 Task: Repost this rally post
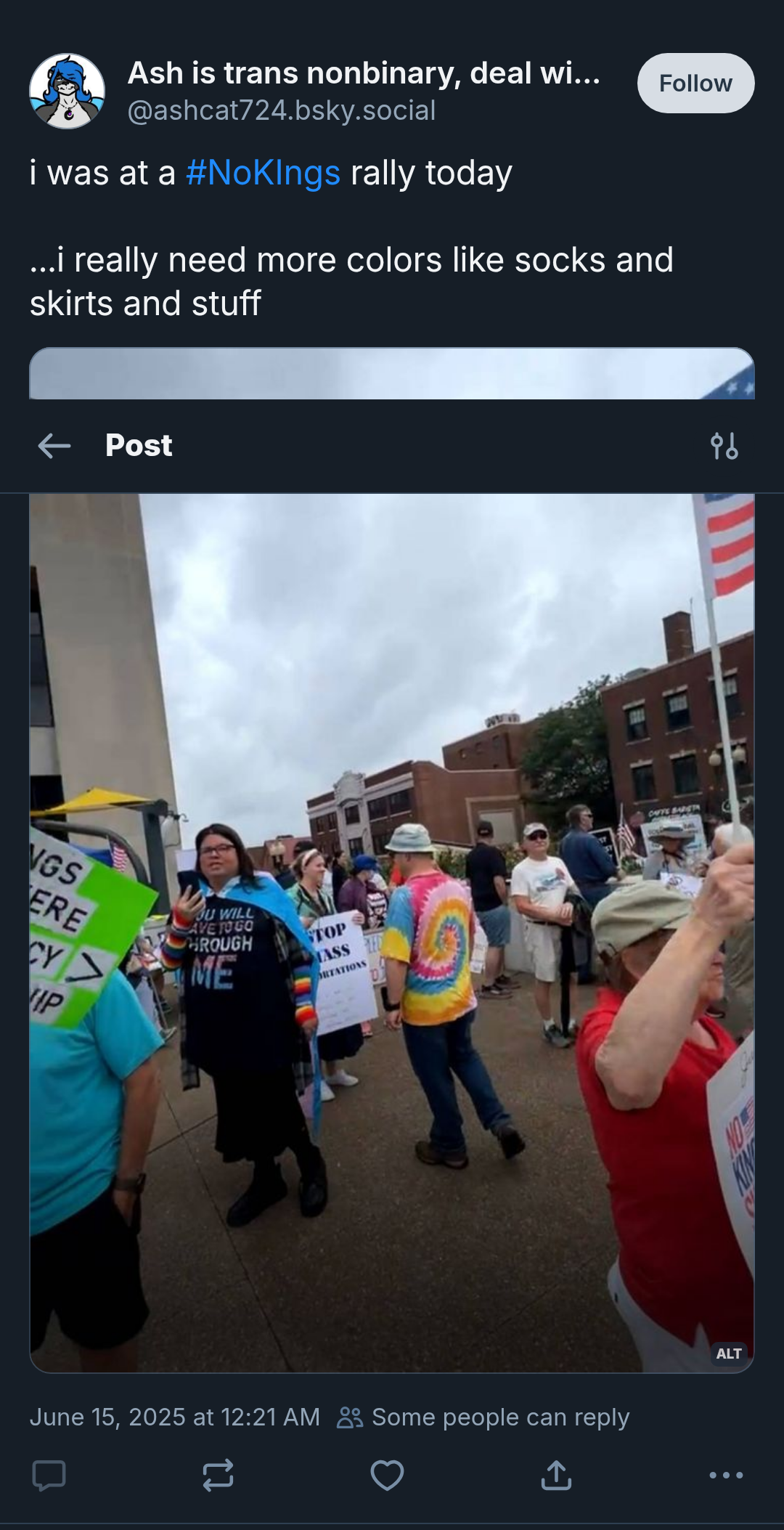(218, 1475)
